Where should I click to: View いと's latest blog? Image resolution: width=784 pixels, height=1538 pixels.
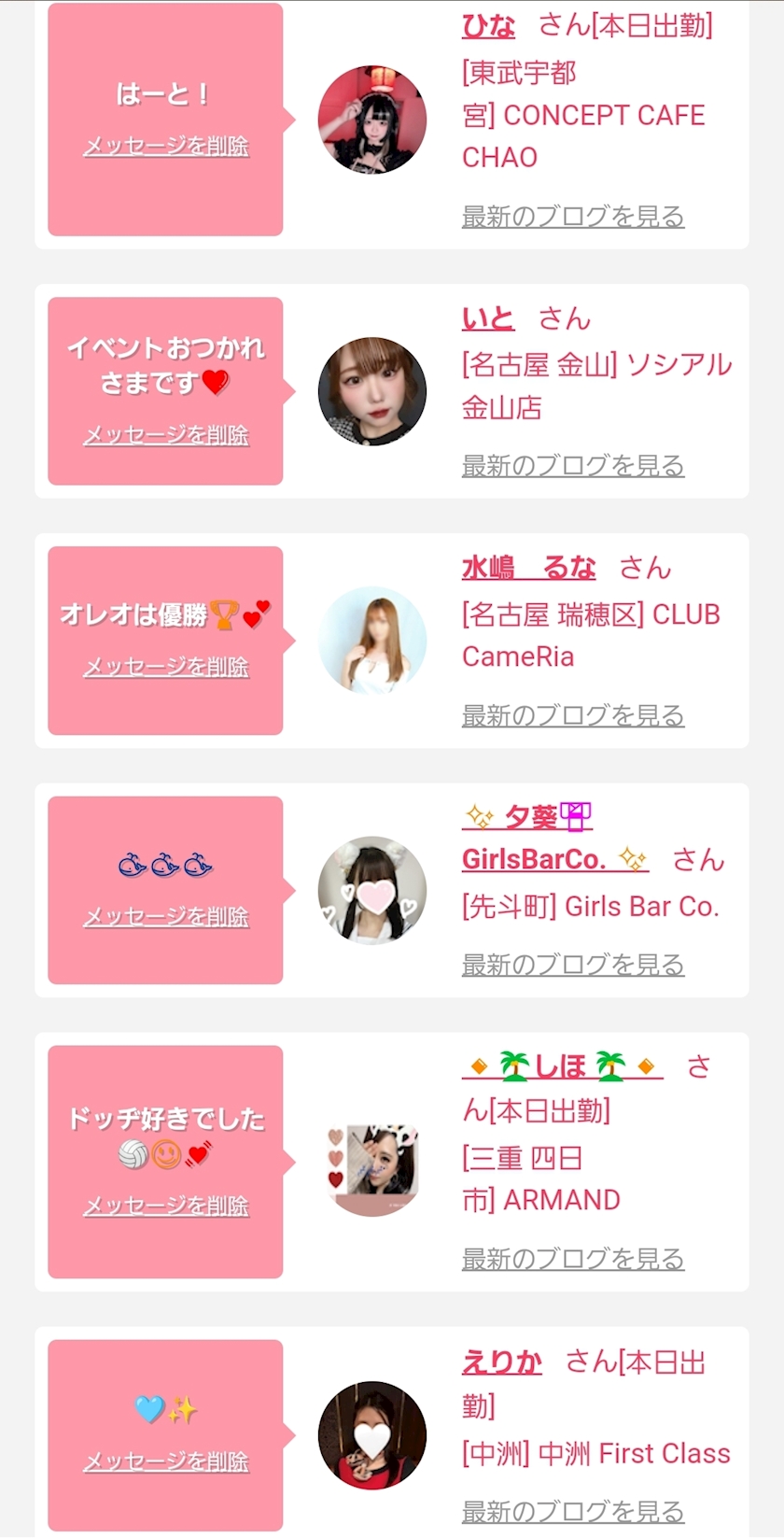pyautogui.click(x=573, y=466)
